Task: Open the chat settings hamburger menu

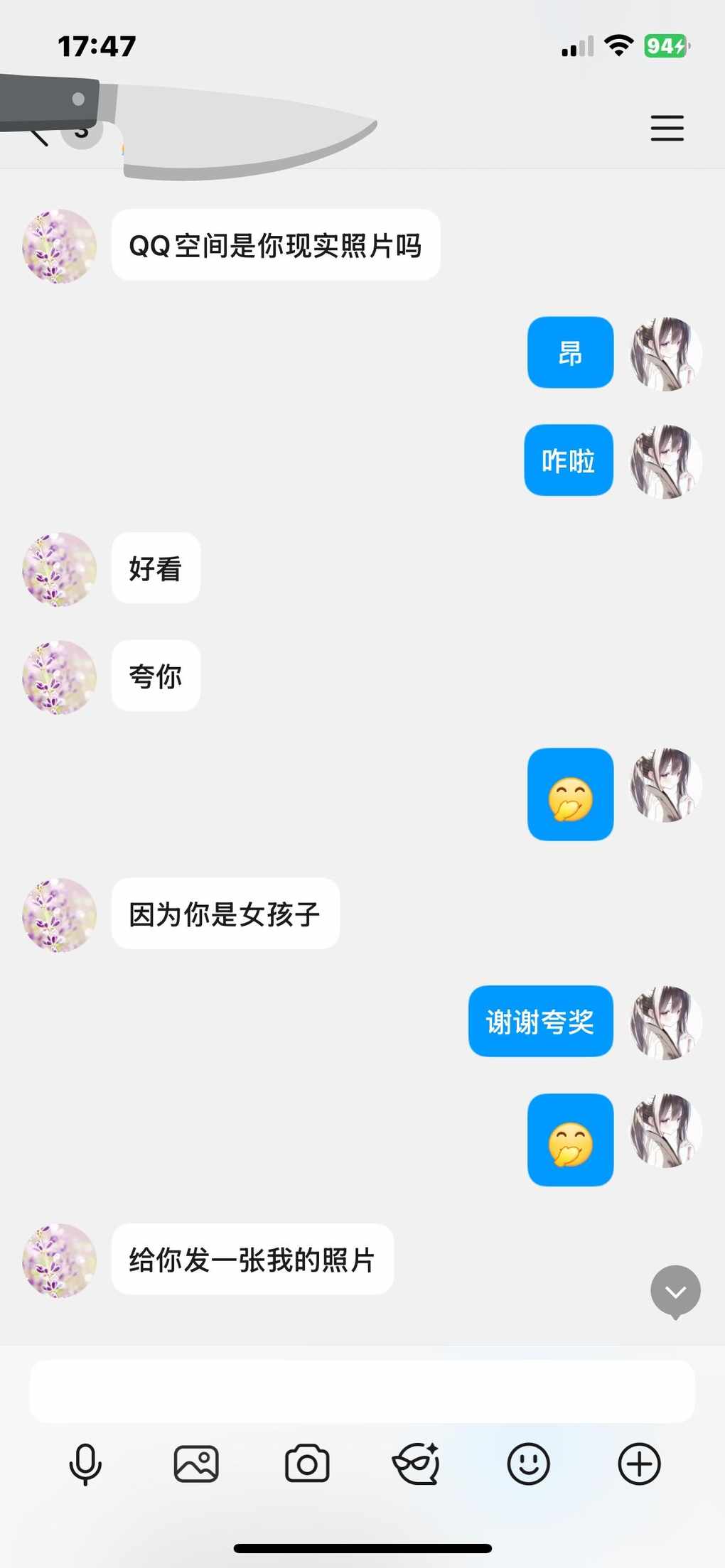Action: point(667,129)
